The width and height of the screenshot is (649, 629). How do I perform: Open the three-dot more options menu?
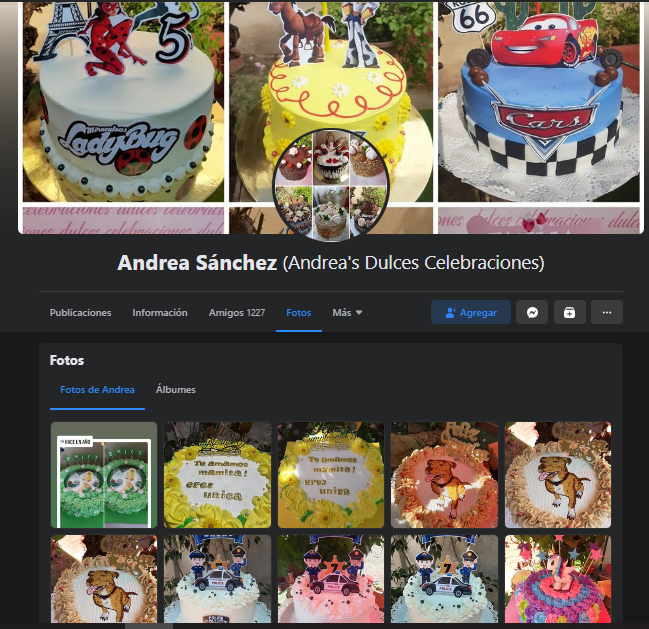click(x=606, y=312)
